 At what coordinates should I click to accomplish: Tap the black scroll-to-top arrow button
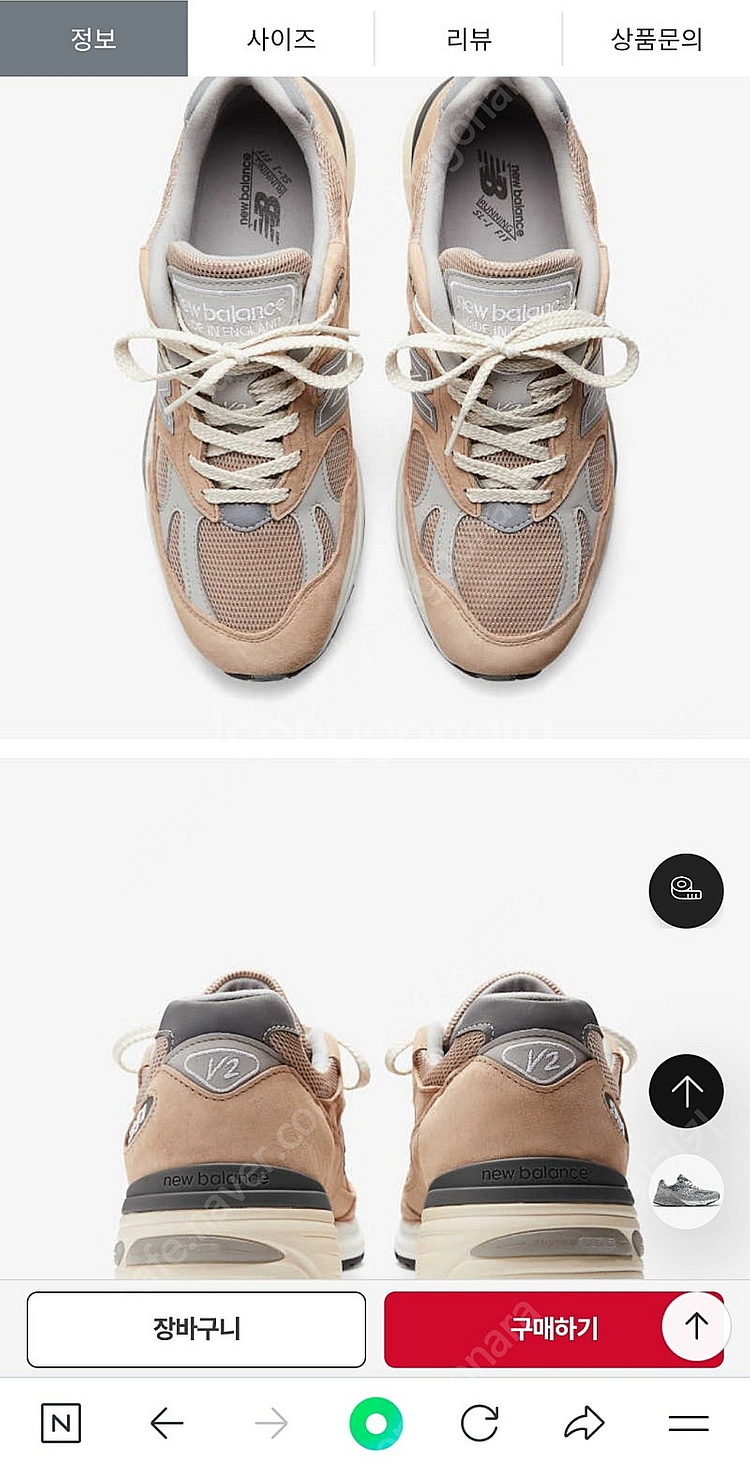click(x=686, y=1091)
